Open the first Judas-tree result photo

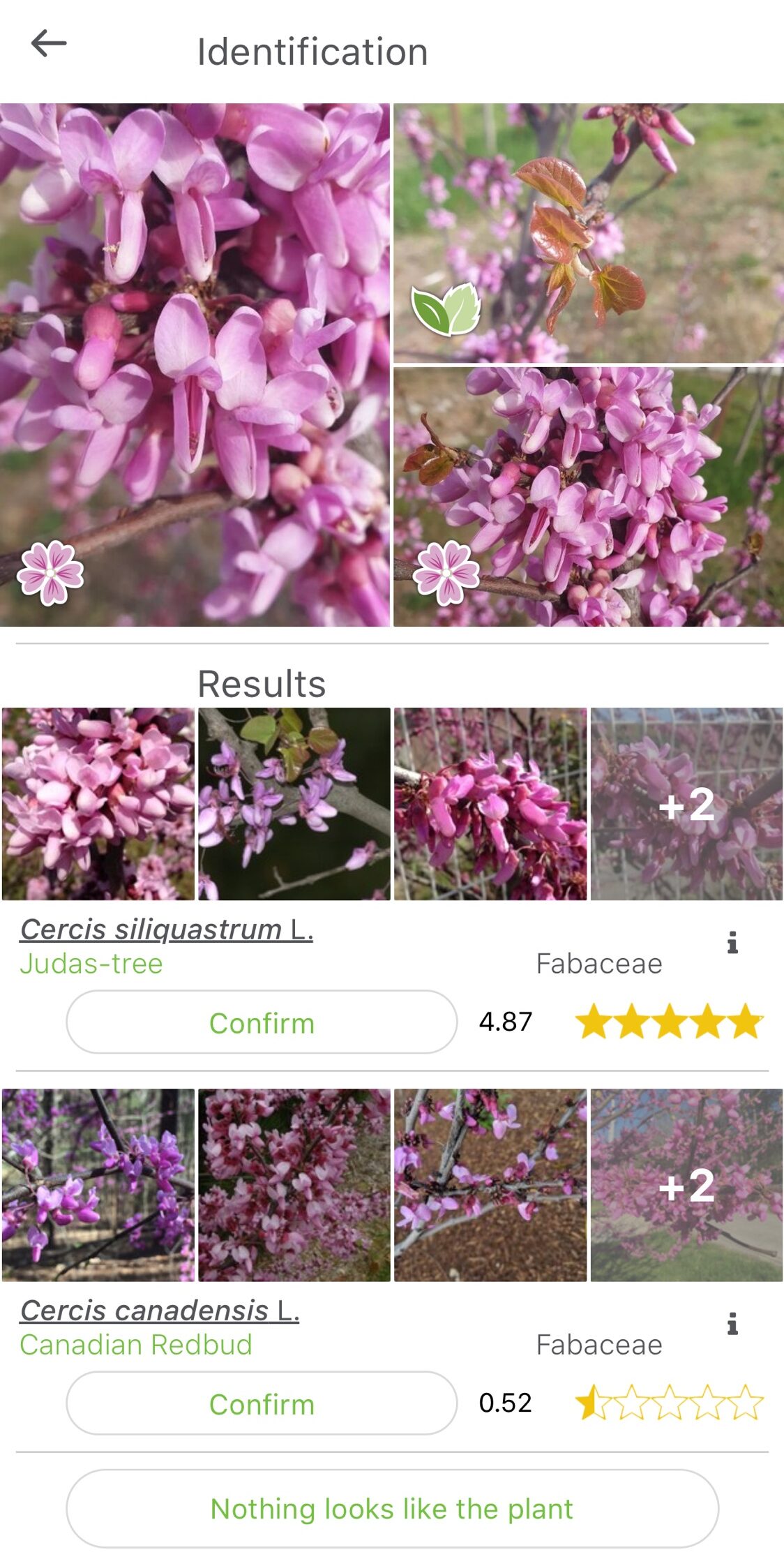tap(98, 804)
